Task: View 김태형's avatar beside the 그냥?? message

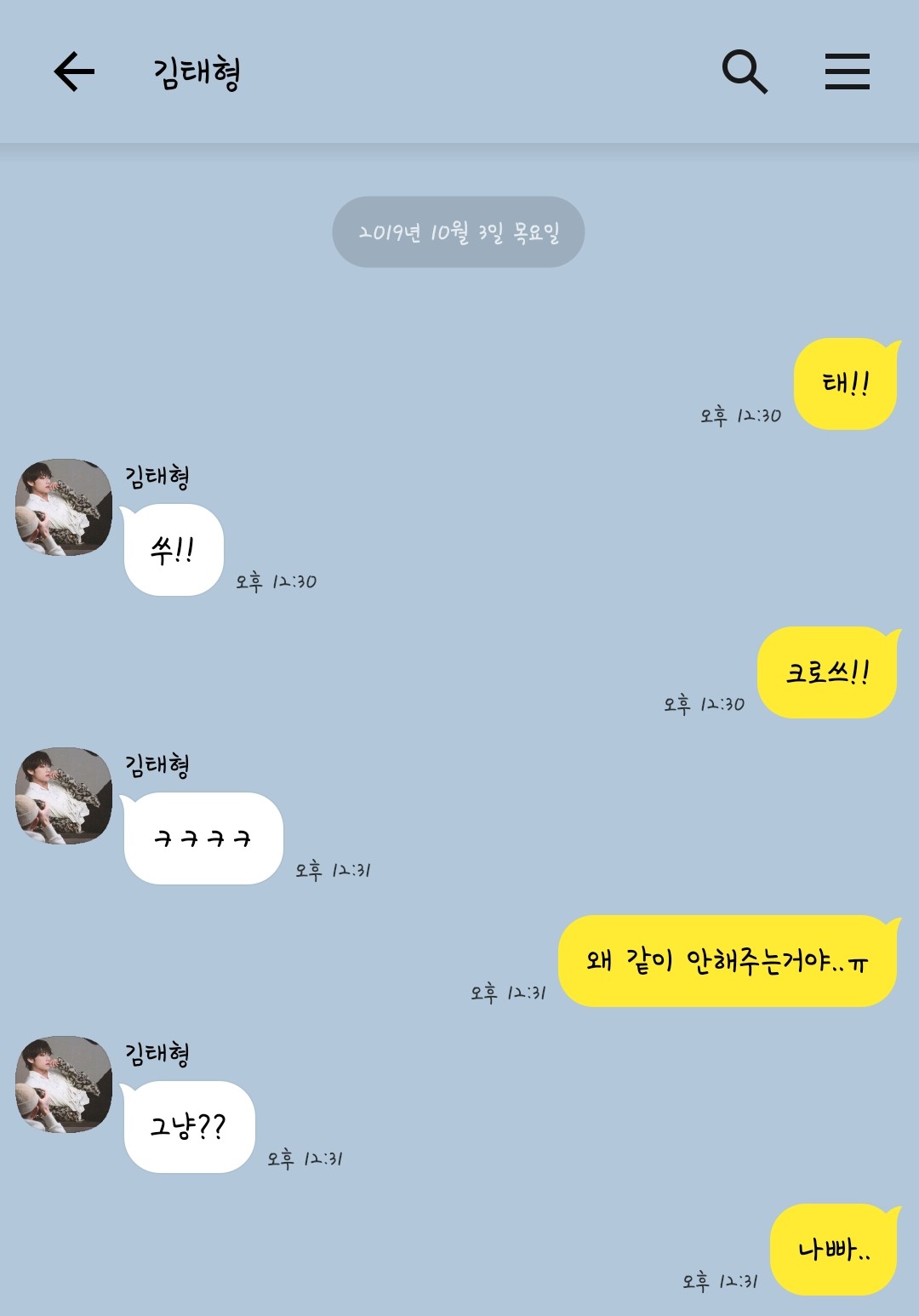Action: tap(64, 1084)
